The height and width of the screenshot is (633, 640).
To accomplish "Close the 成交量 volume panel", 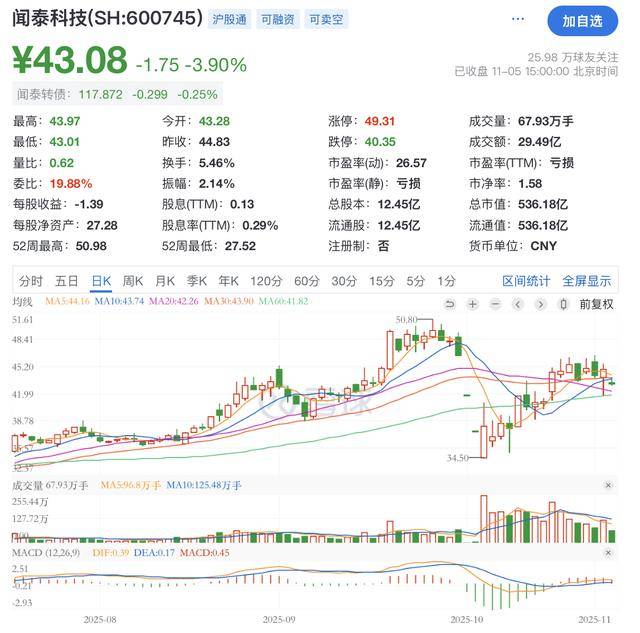I will click(x=608, y=485).
